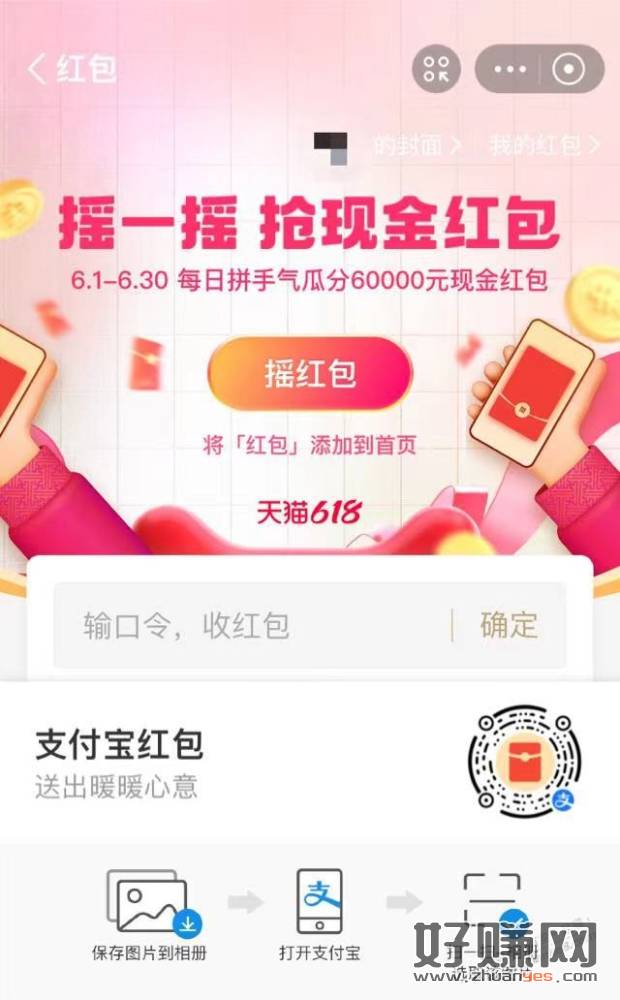Tap the 摇红包 button
This screenshot has width=620, height=1000.
click(x=310, y=375)
